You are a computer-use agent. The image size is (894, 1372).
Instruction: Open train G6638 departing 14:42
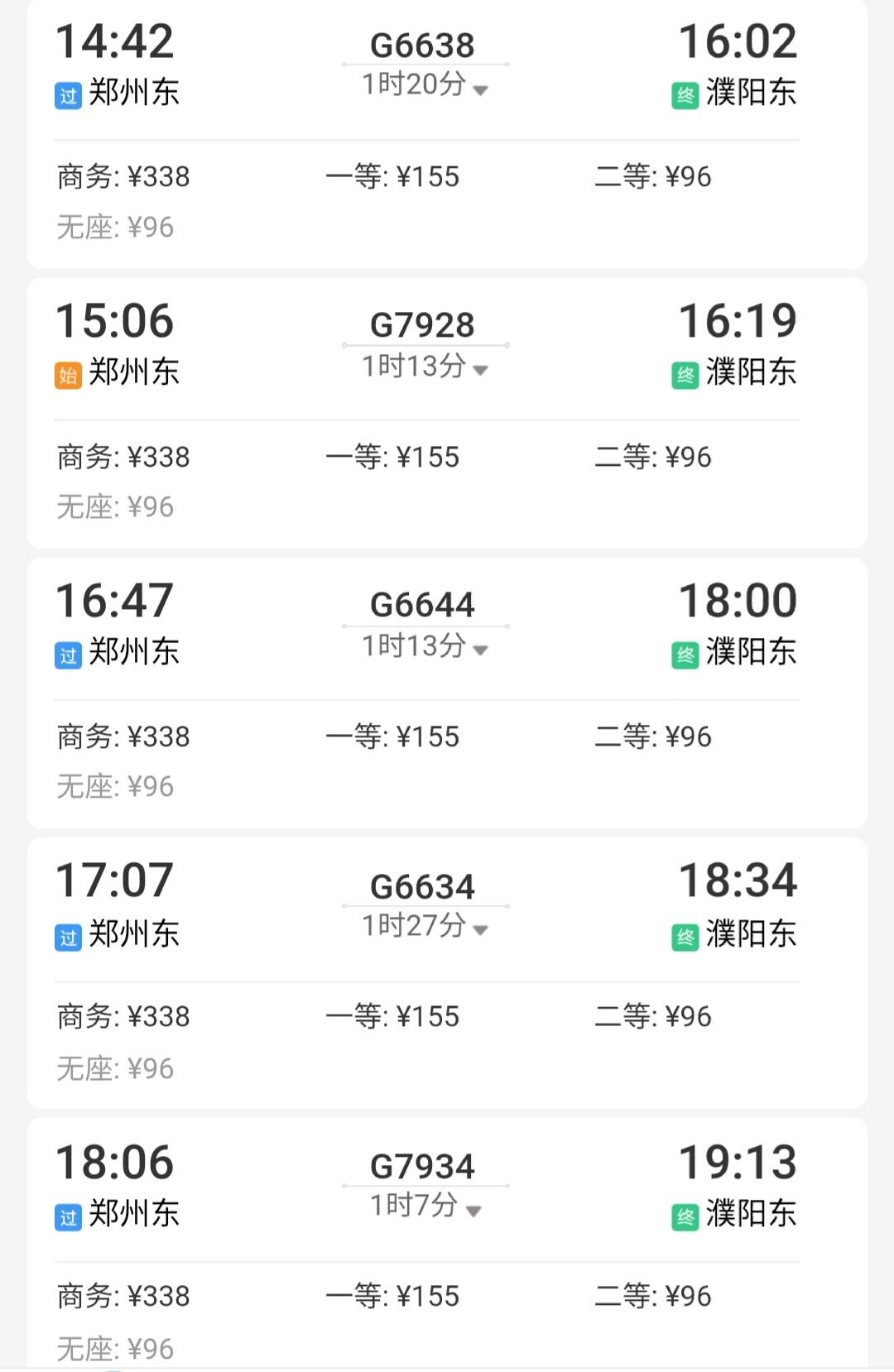[x=422, y=45]
